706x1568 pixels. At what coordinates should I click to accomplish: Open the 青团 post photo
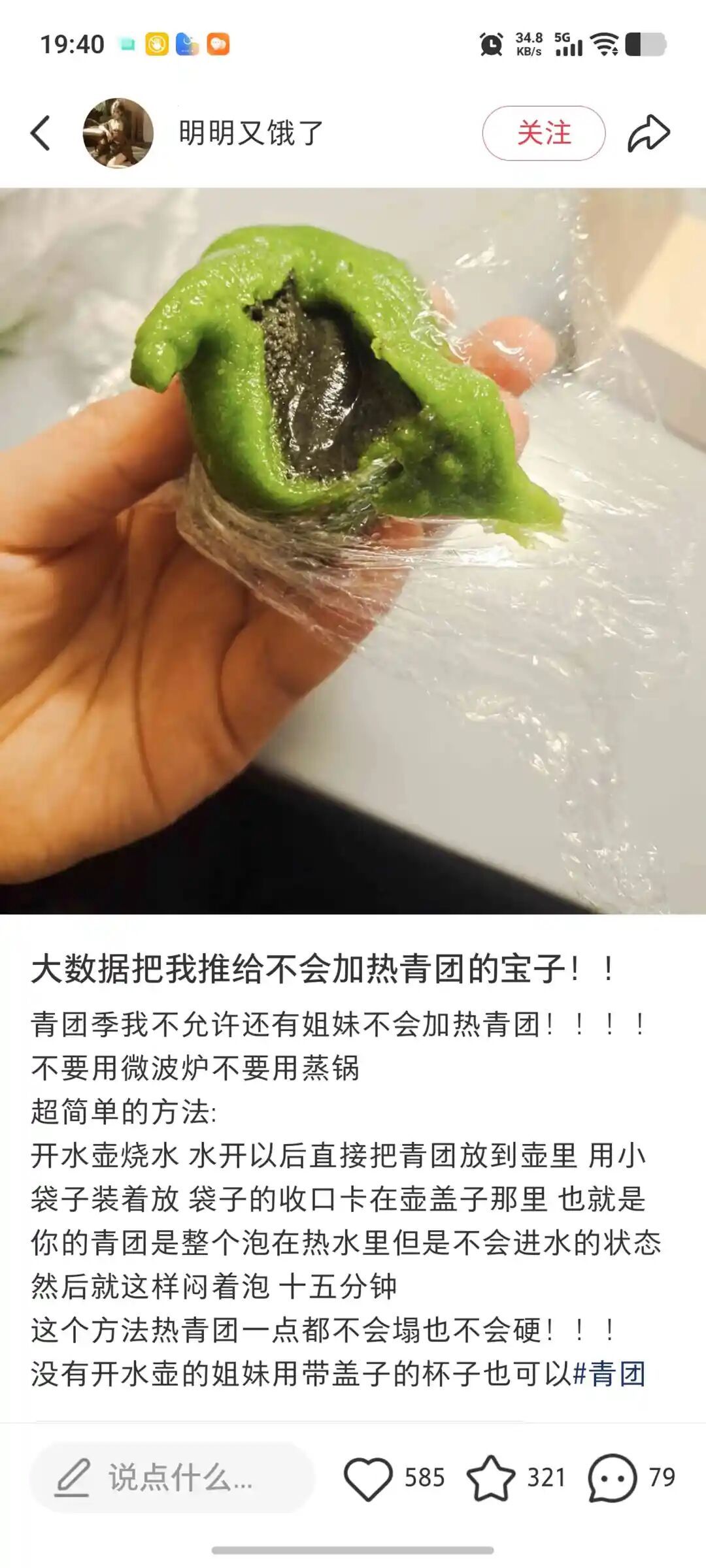pyautogui.click(x=353, y=550)
